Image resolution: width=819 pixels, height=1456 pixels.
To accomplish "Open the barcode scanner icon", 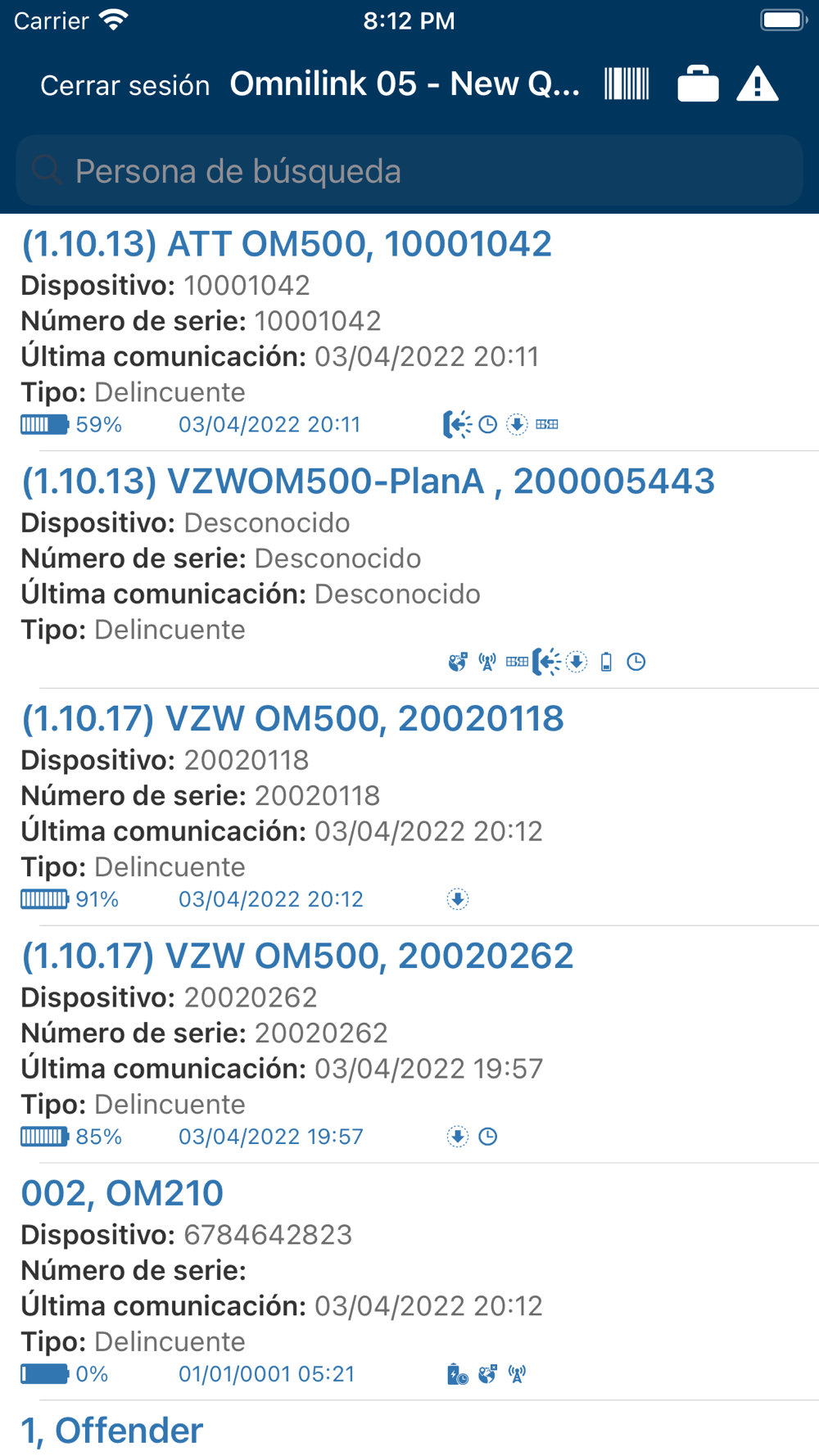I will tap(627, 84).
